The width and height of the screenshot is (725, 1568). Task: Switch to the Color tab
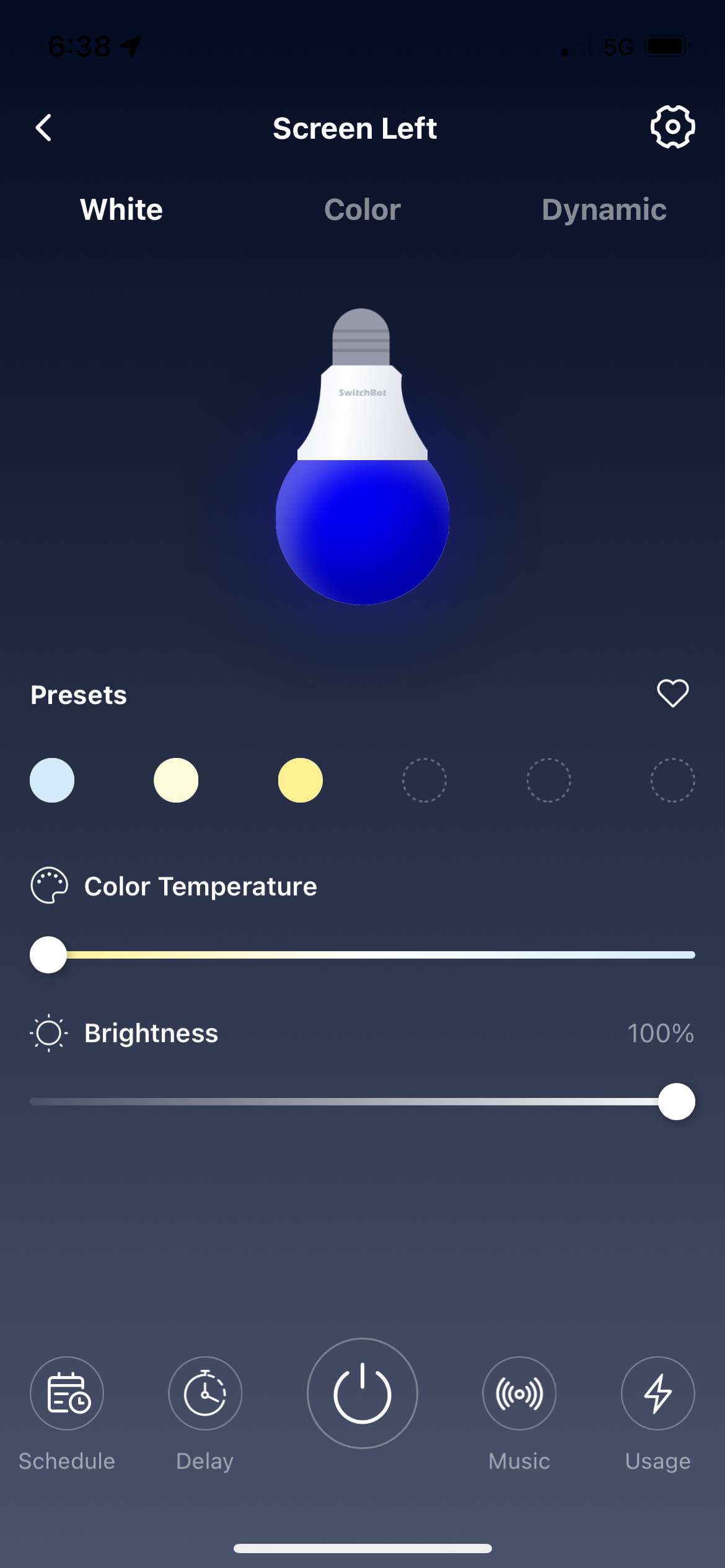tap(361, 209)
